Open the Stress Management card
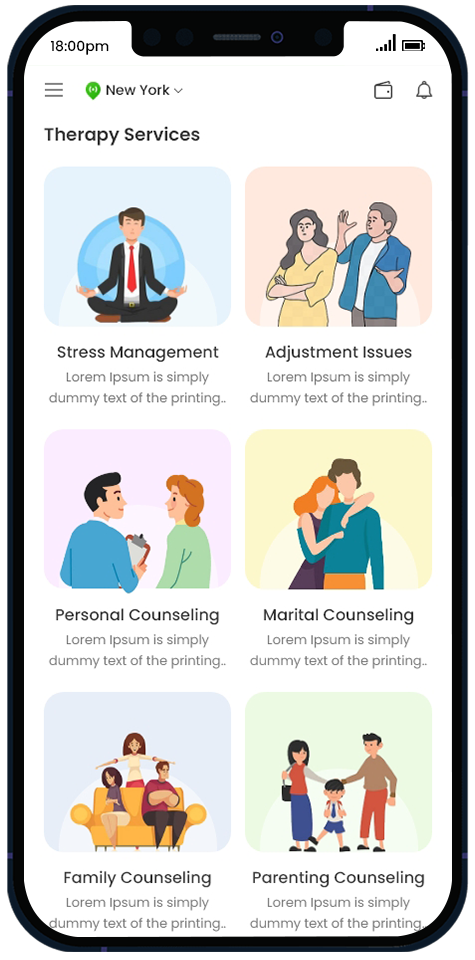475x960 pixels. (138, 287)
